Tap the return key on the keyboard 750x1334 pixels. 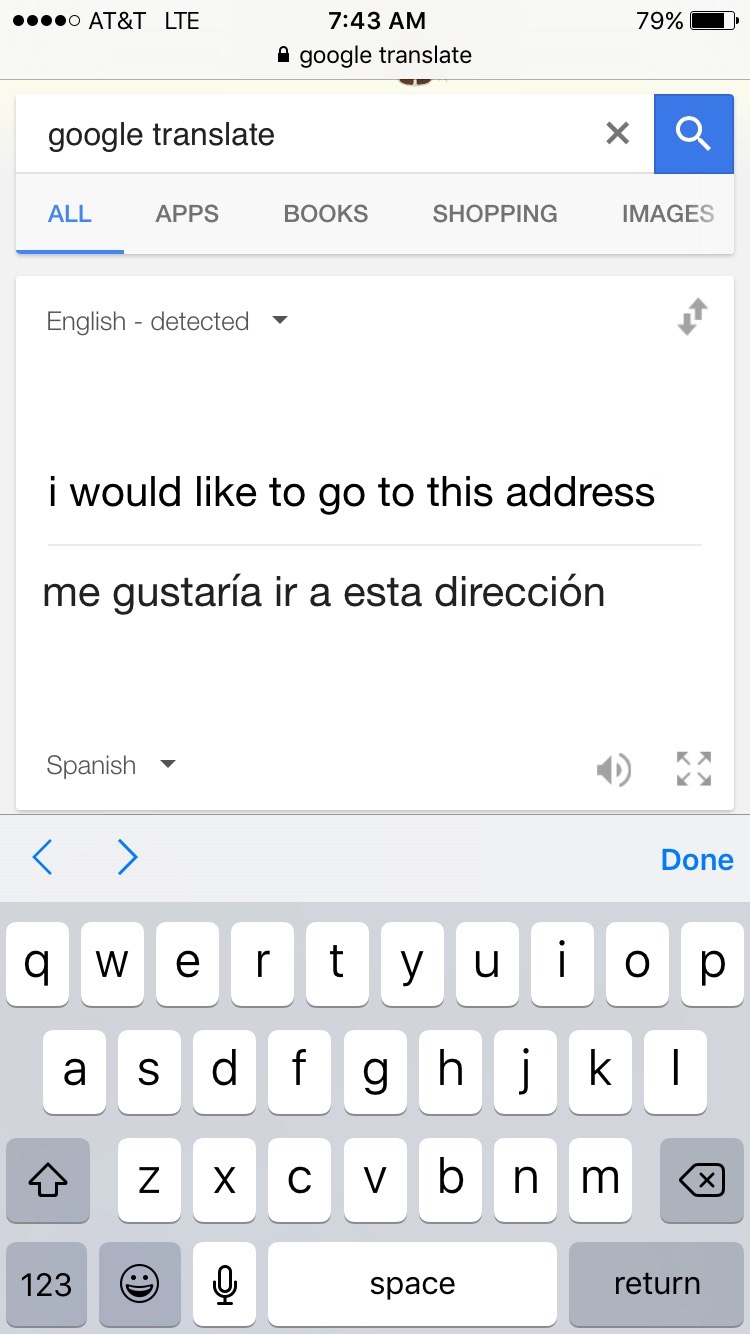(x=656, y=1284)
